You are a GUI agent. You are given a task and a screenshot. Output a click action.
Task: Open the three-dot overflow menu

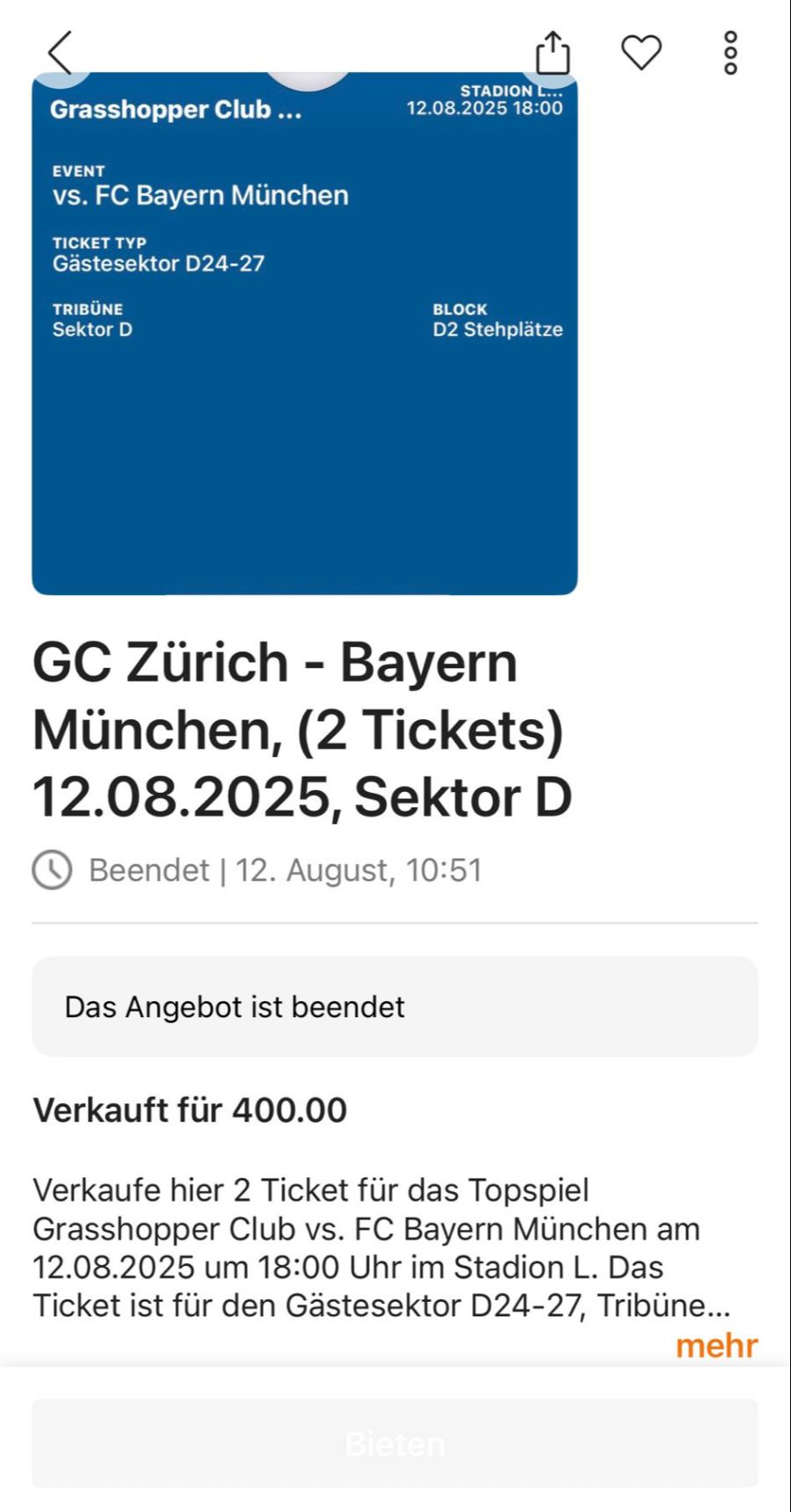tap(730, 53)
